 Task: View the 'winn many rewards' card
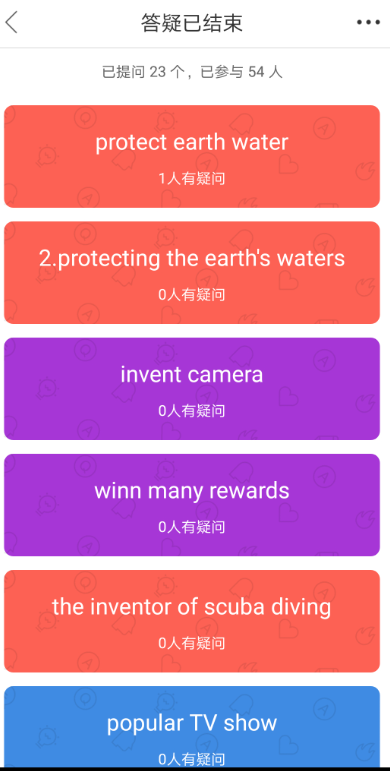(x=192, y=504)
